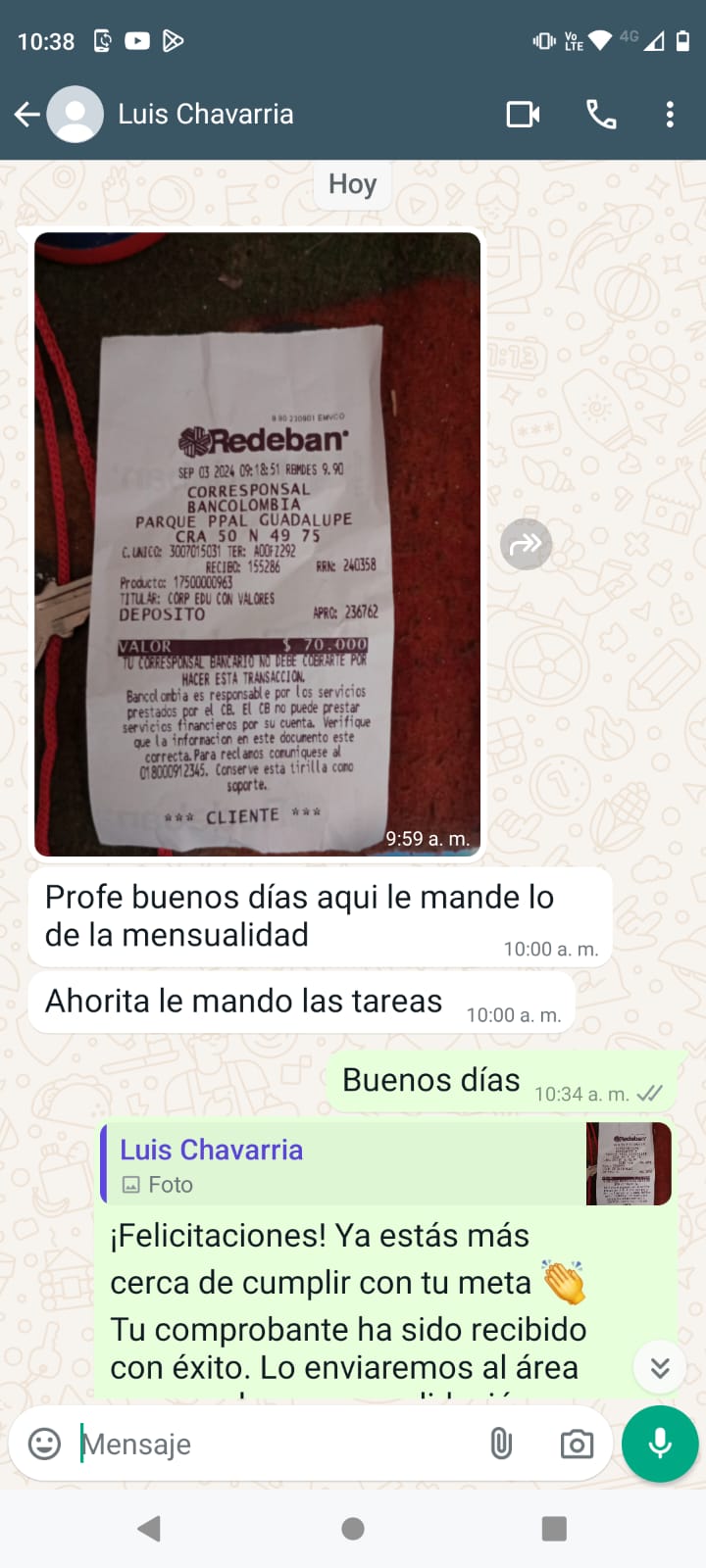
Task: Start a video call with Luis Chavarria
Action: 523,115
